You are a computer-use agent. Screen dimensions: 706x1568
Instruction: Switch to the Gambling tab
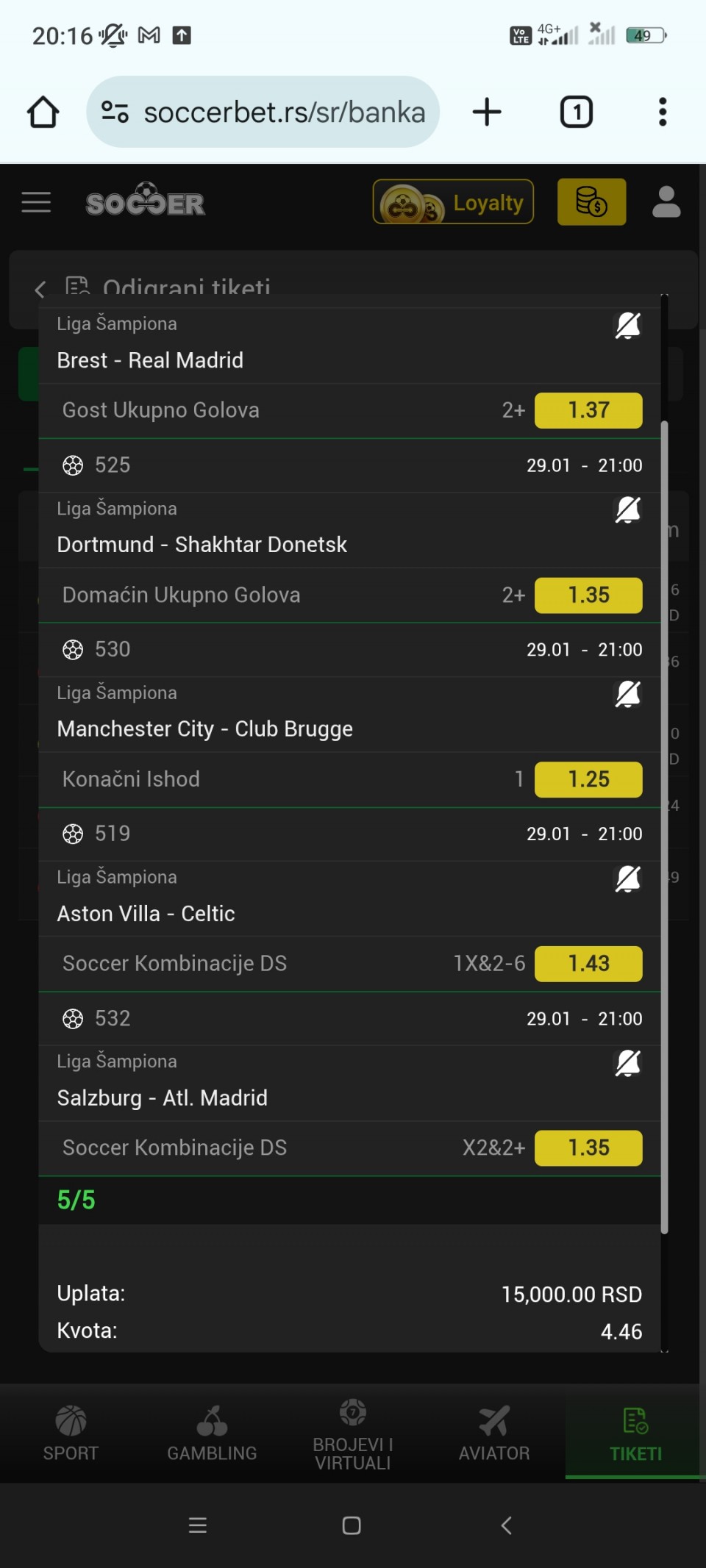(212, 1433)
